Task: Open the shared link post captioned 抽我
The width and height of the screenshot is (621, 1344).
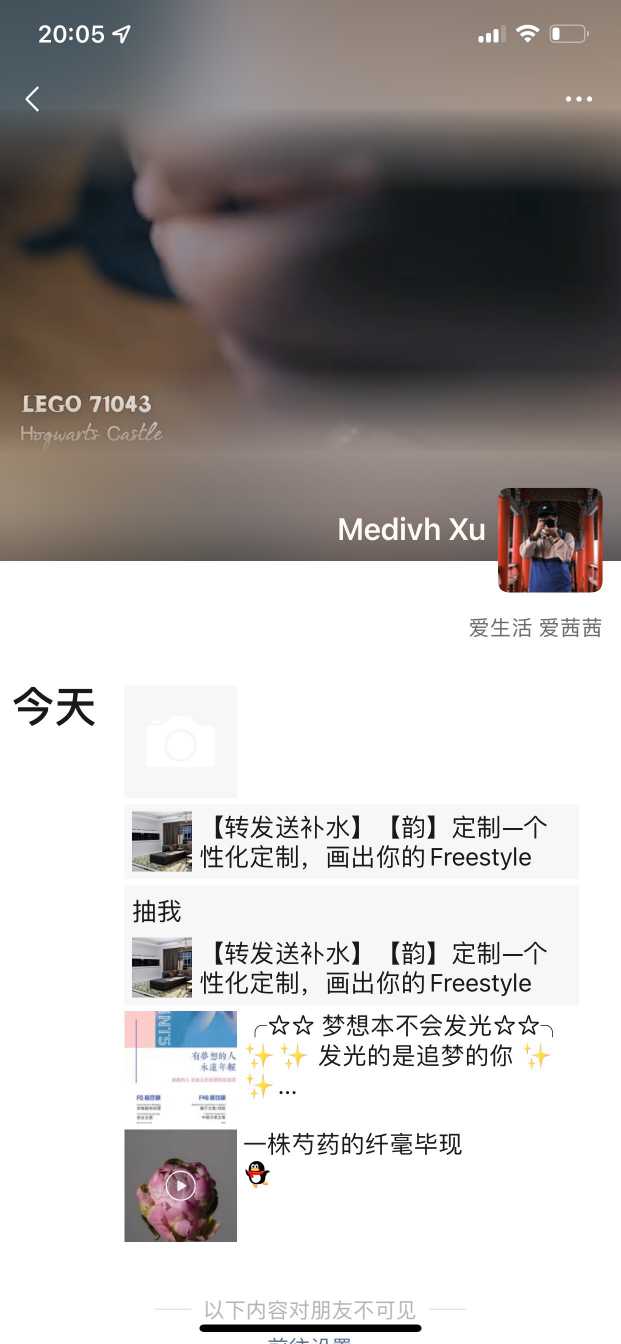Action: (x=351, y=945)
